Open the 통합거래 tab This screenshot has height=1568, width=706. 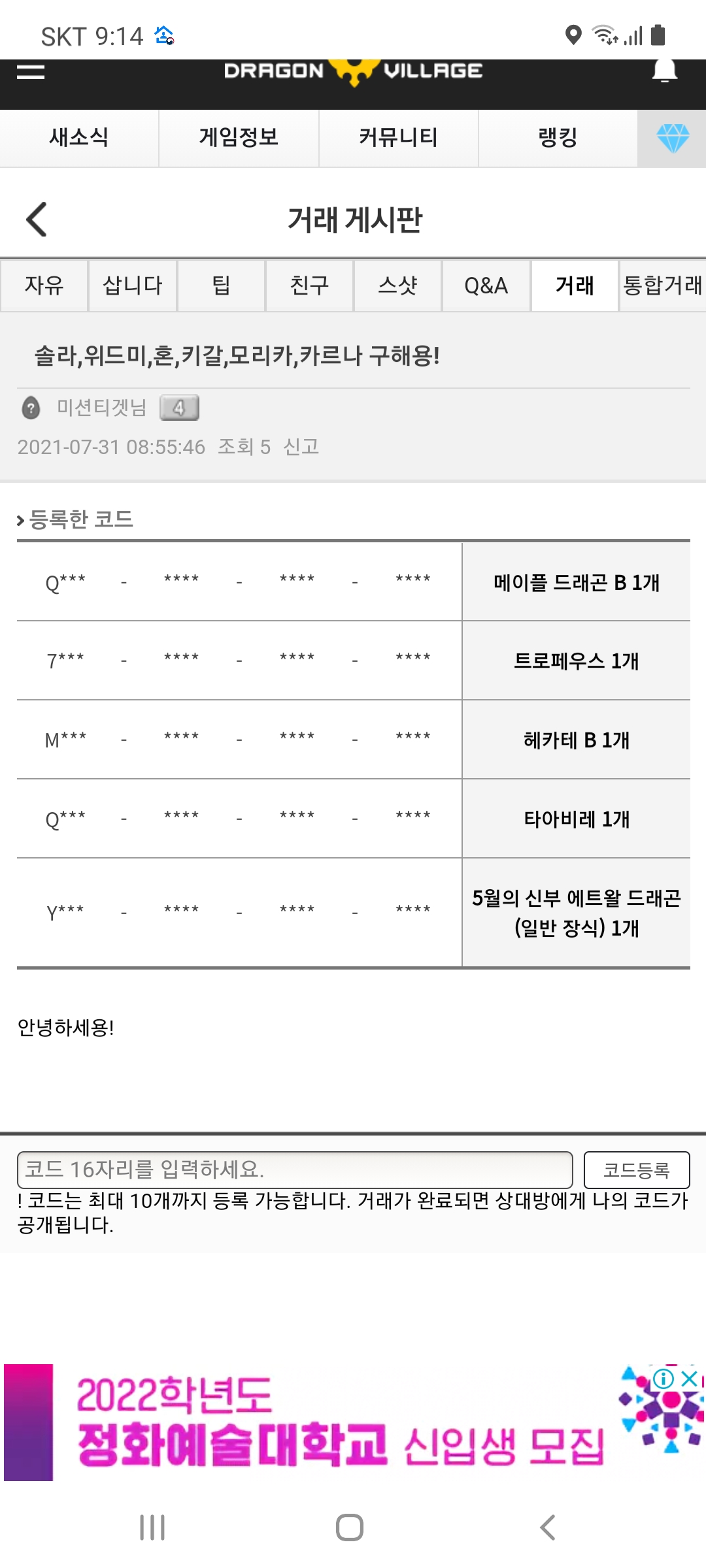pyautogui.click(x=662, y=286)
